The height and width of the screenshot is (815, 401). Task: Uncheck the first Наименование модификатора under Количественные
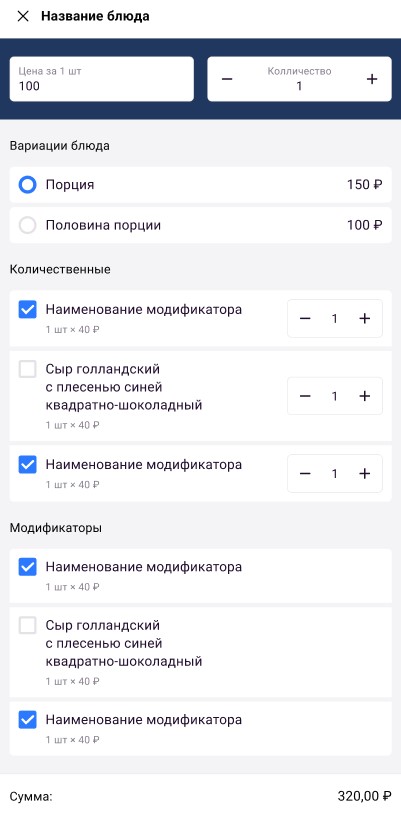28,310
